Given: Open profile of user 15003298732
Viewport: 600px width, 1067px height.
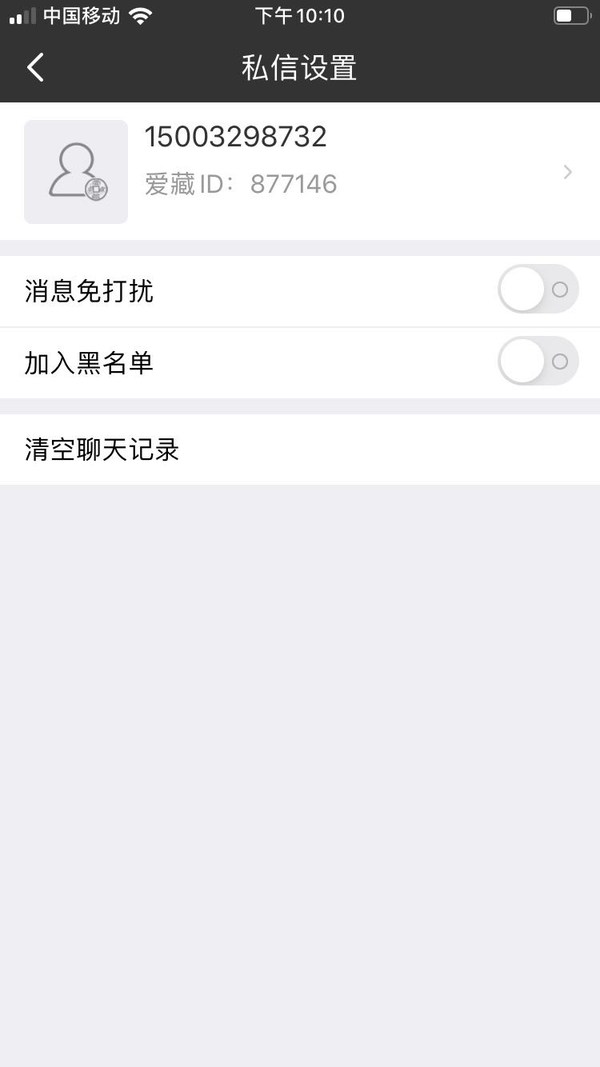Looking at the screenshot, I should tap(300, 171).
